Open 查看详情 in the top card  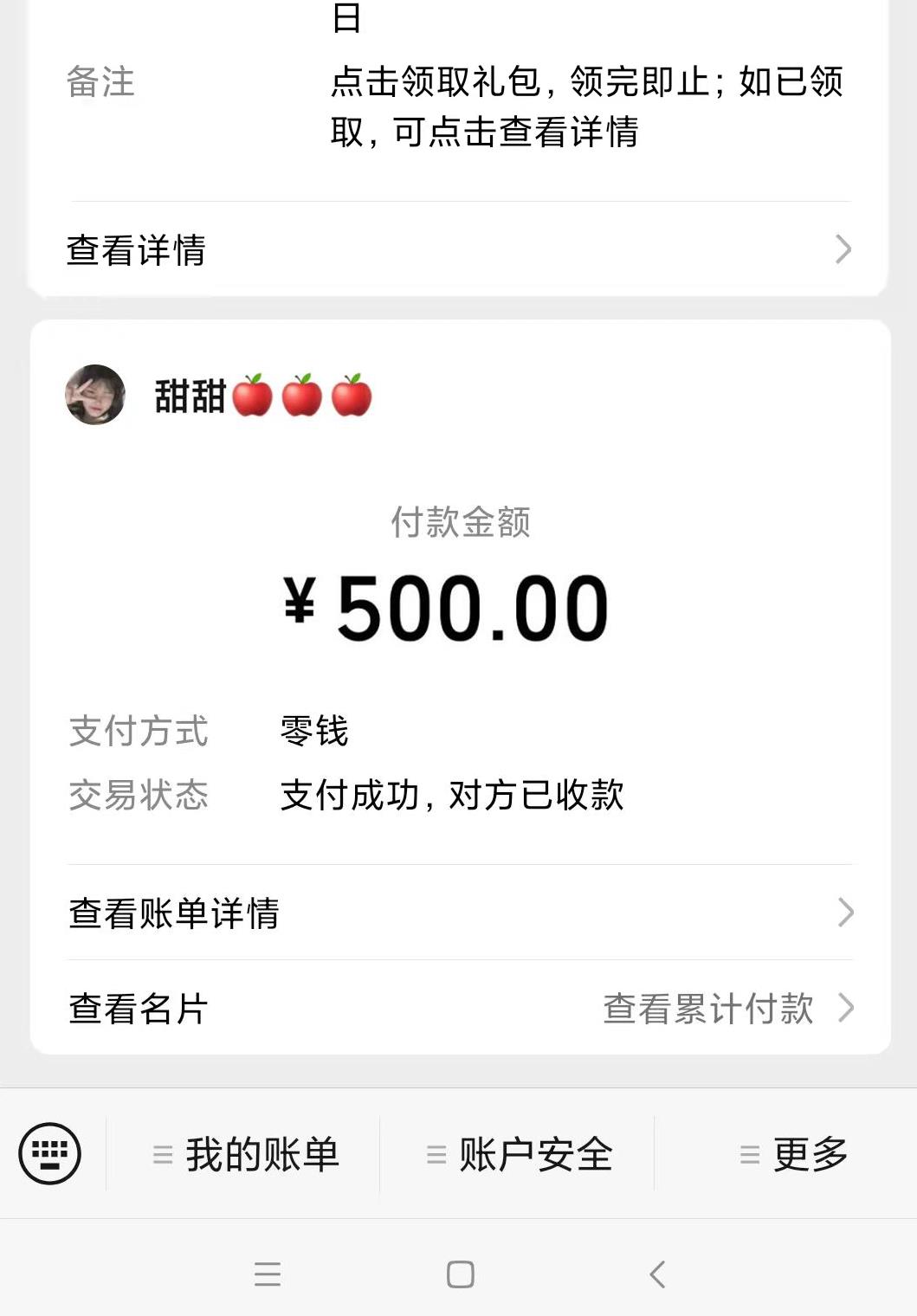459,250
